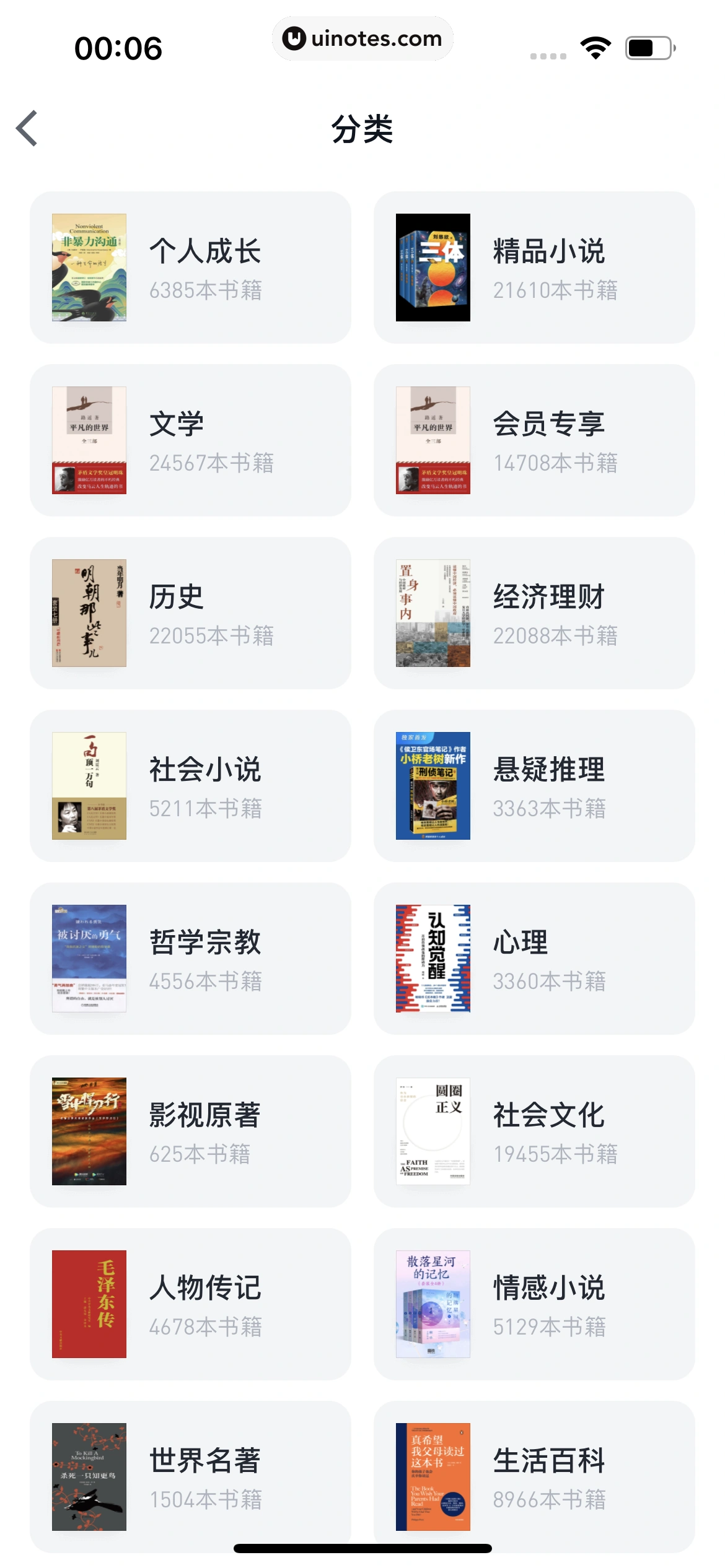Tap the clock showing 00:06
The width and height of the screenshot is (725, 1568).
click(118, 46)
